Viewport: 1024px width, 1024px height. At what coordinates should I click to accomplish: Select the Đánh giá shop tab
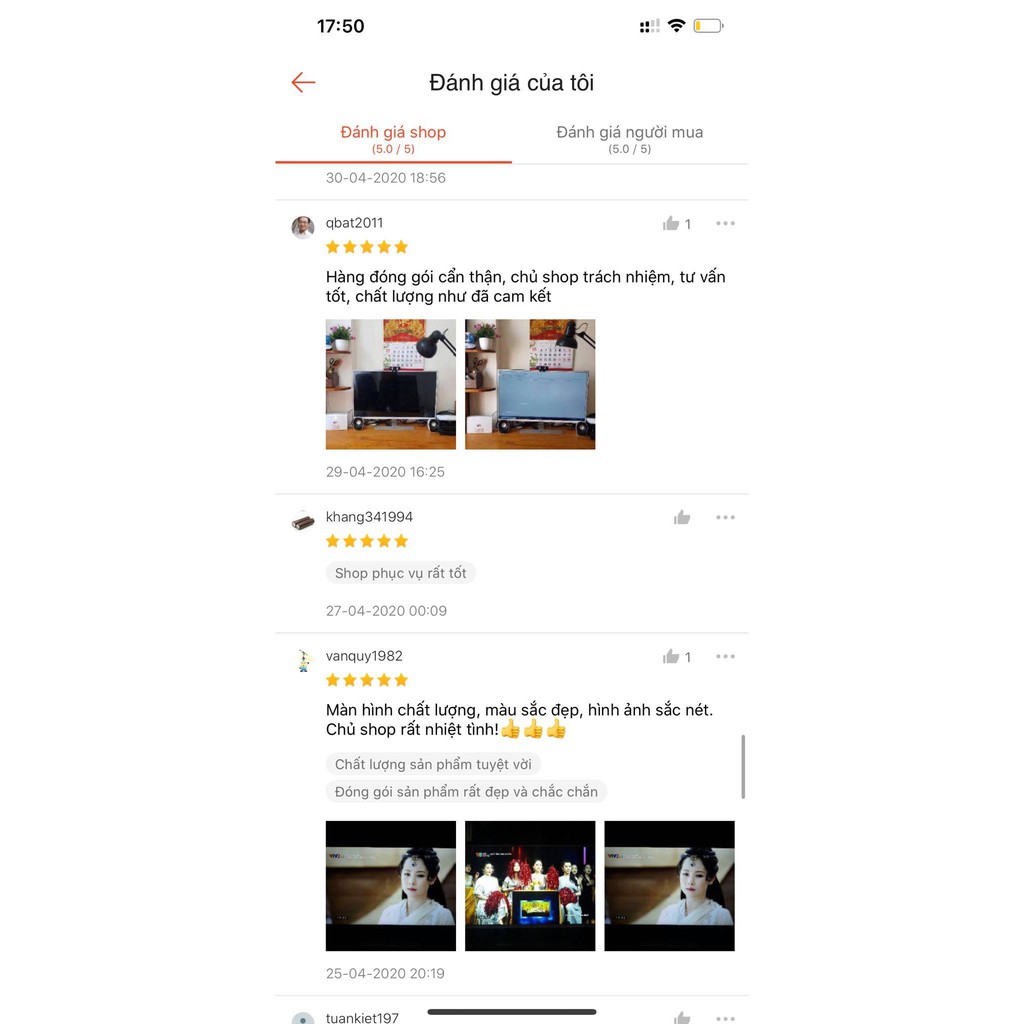coord(393,138)
